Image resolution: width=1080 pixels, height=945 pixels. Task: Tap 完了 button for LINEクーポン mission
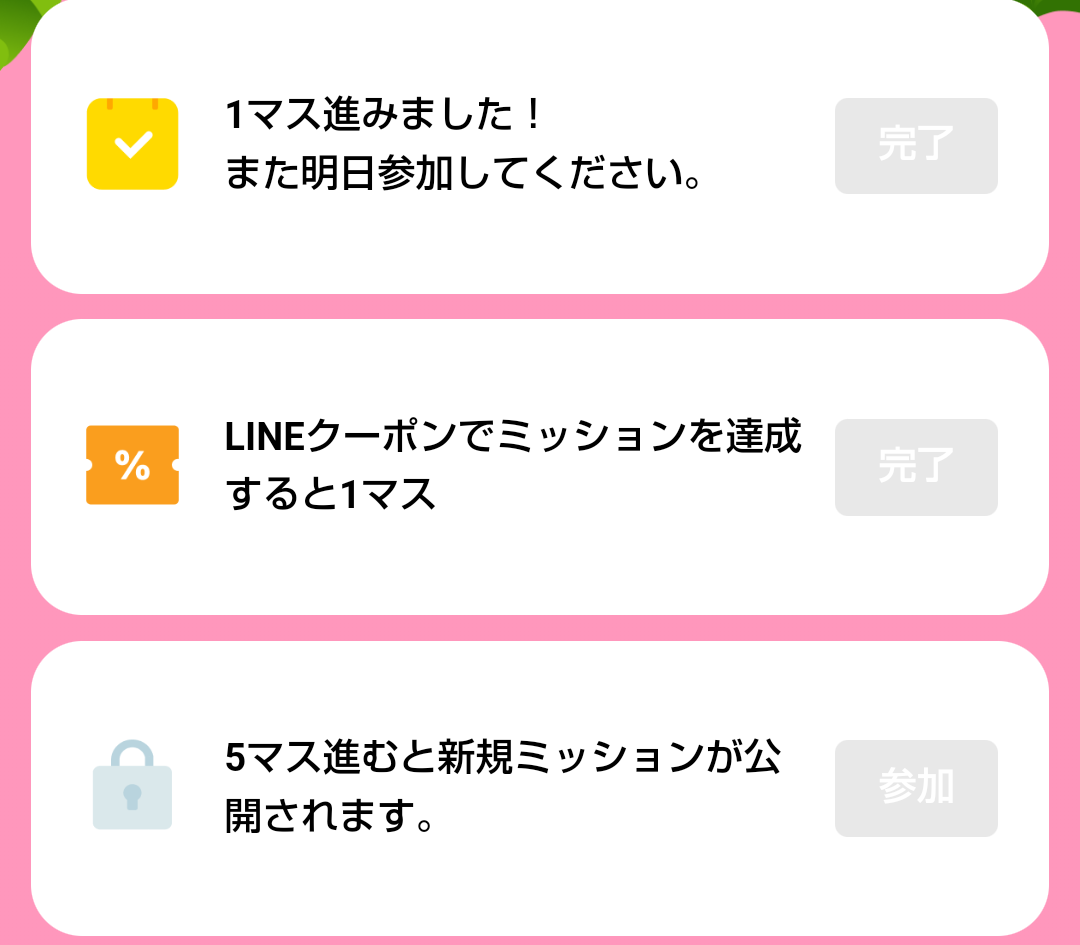pyautogui.click(x=916, y=467)
